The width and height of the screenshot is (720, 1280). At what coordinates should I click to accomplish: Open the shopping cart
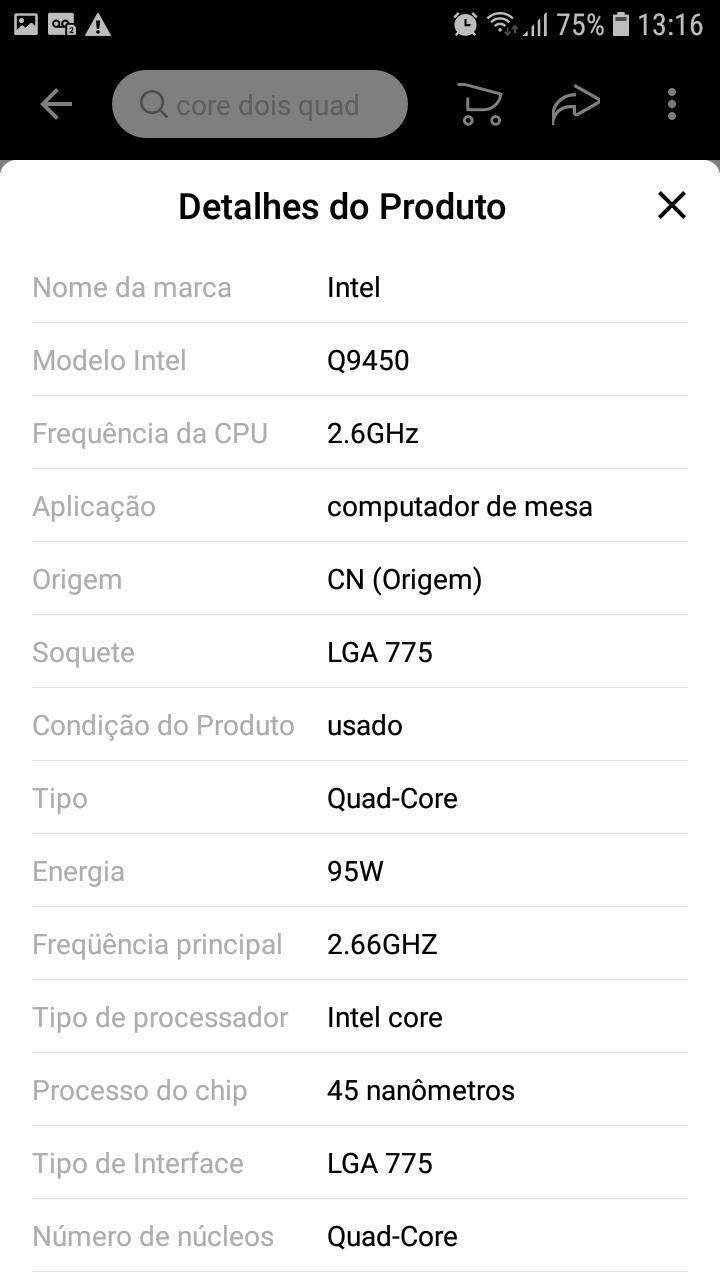pos(480,104)
